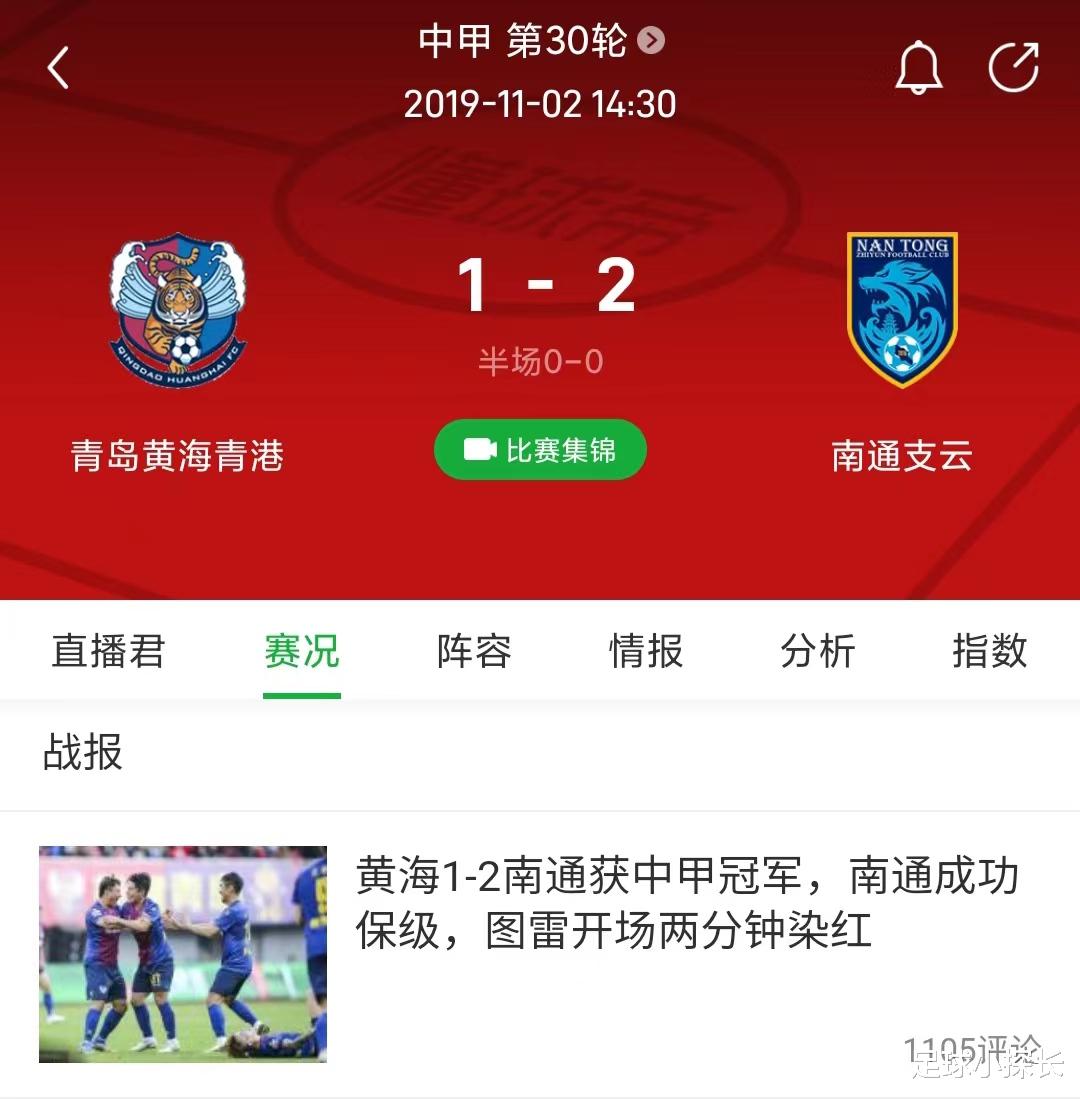Open 青岛黄海青港 team badge
Screen dimensions: 1080x1099
178,310
